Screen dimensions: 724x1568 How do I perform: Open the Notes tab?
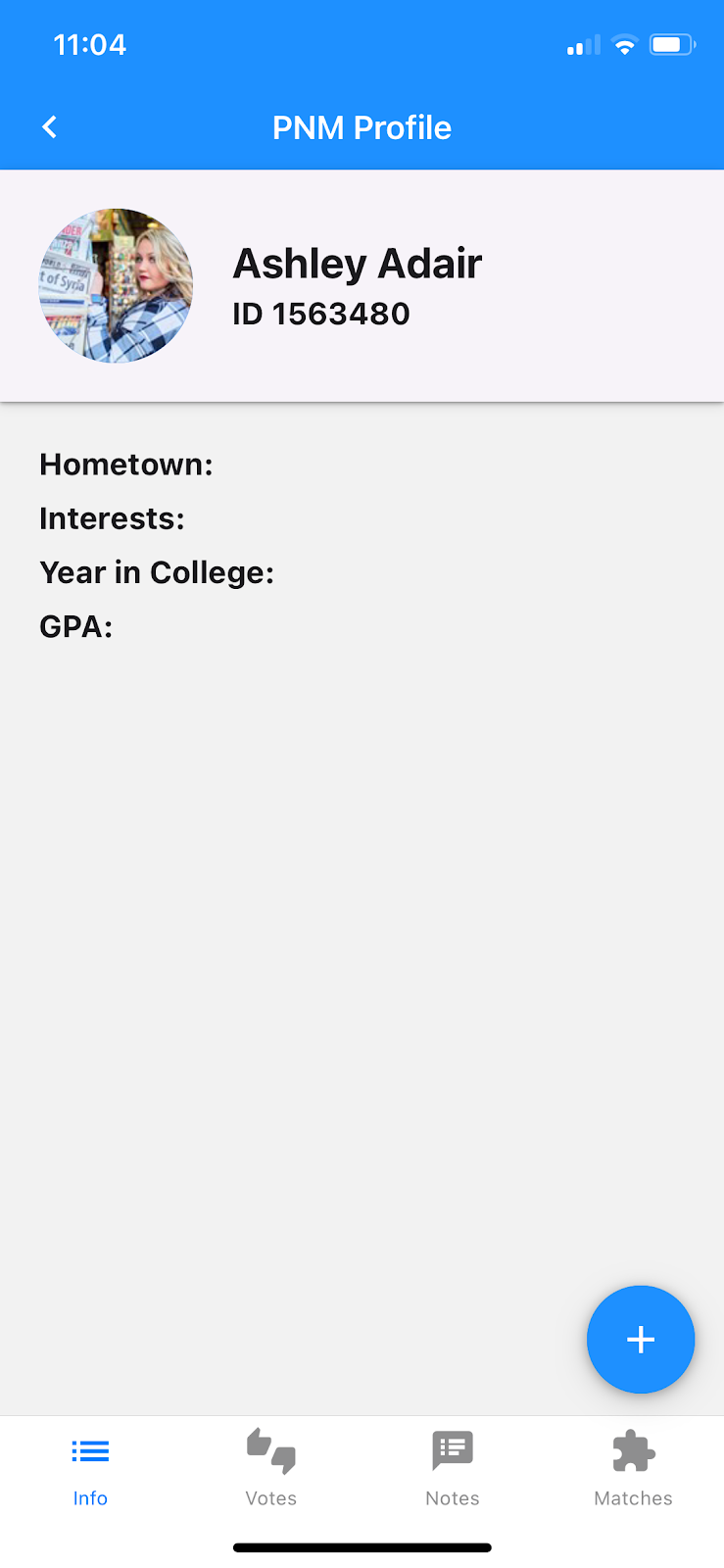tap(453, 1467)
